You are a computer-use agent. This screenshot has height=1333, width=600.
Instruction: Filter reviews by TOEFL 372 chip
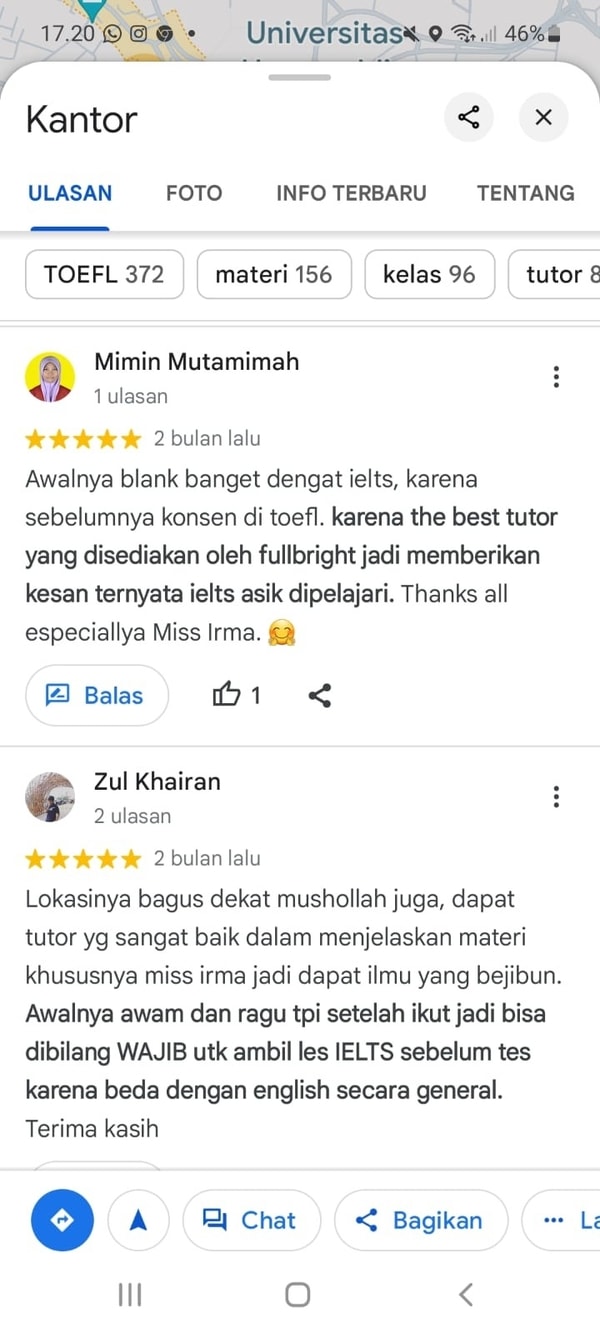[x=104, y=274]
